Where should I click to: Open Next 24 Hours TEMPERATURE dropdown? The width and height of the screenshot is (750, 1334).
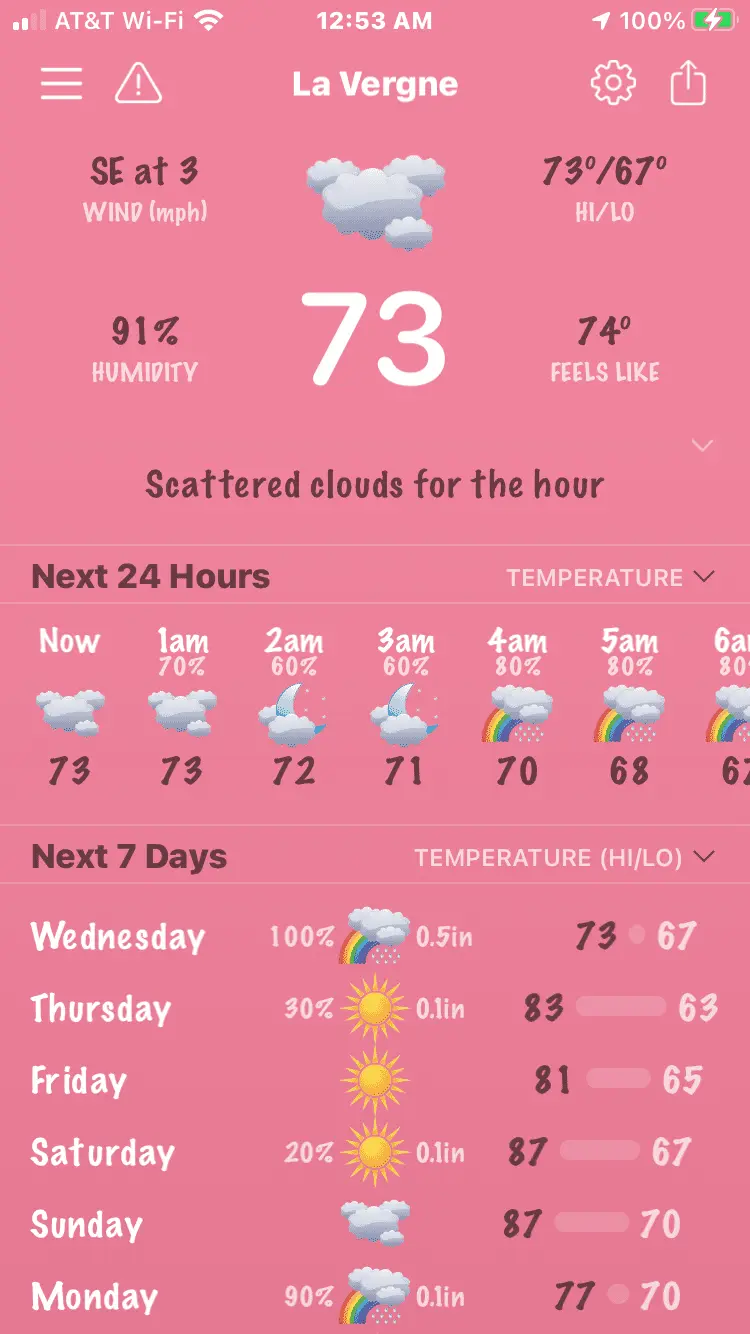[610, 578]
